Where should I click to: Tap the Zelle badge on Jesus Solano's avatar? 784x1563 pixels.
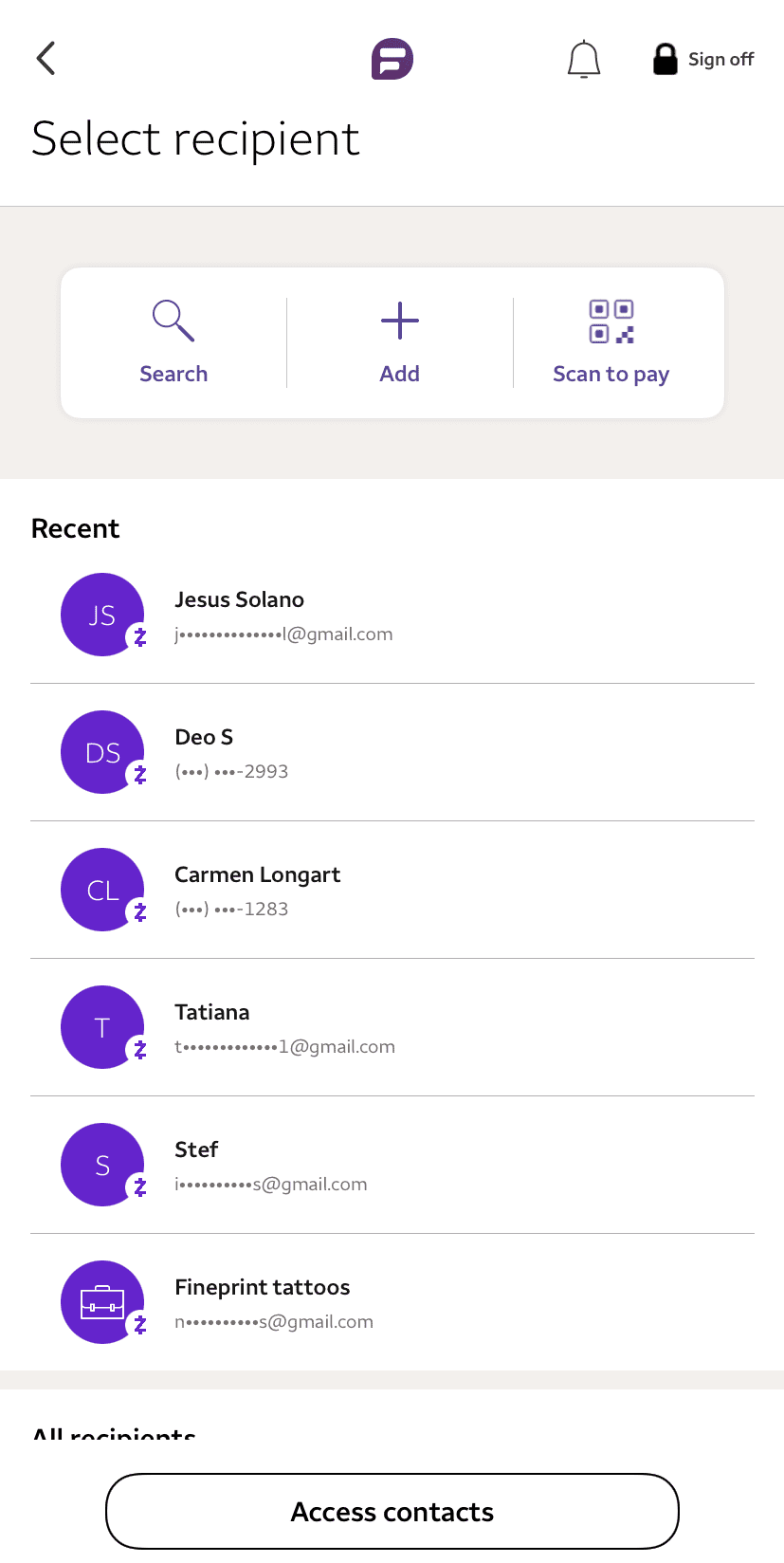click(140, 639)
